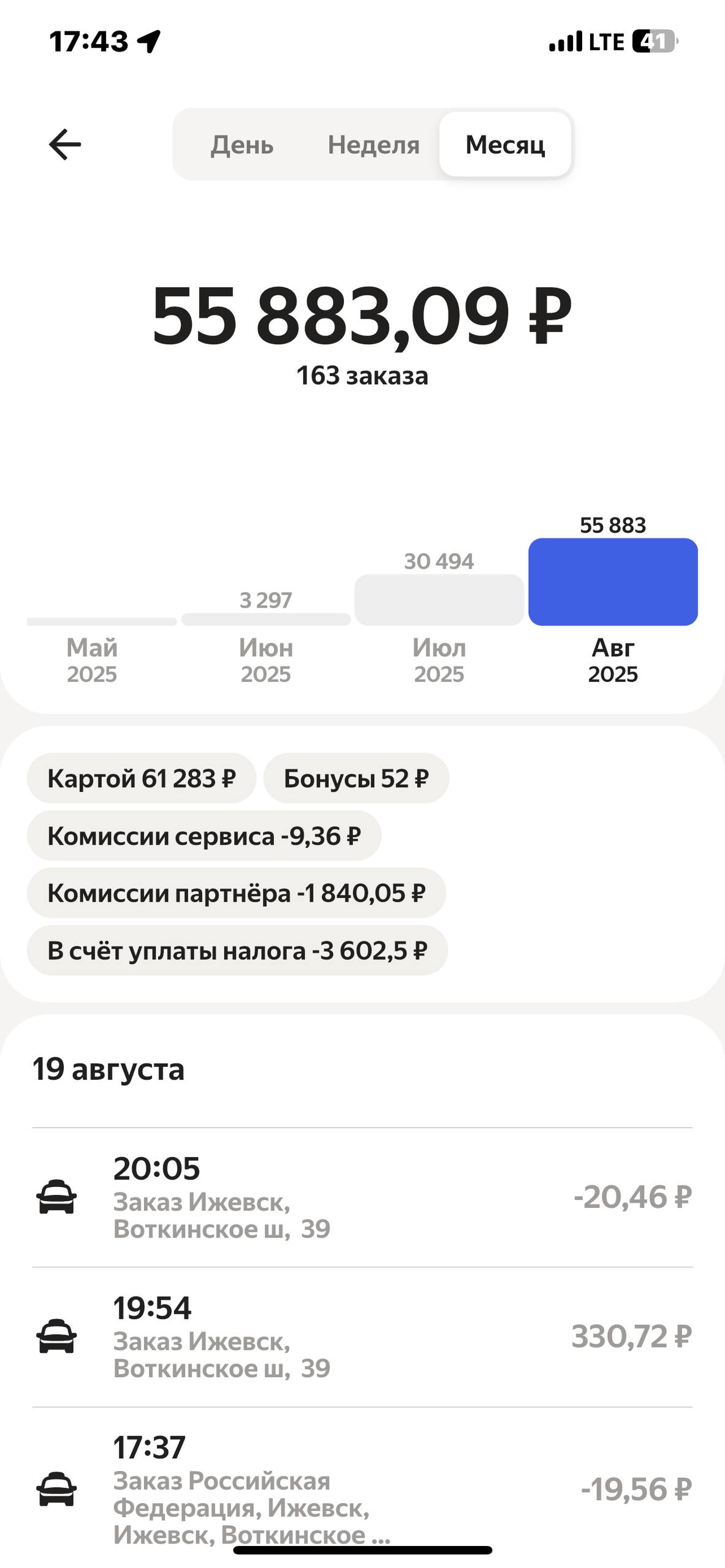Open the Комиссии партнёра chip
725x1568 pixels.
tap(237, 892)
